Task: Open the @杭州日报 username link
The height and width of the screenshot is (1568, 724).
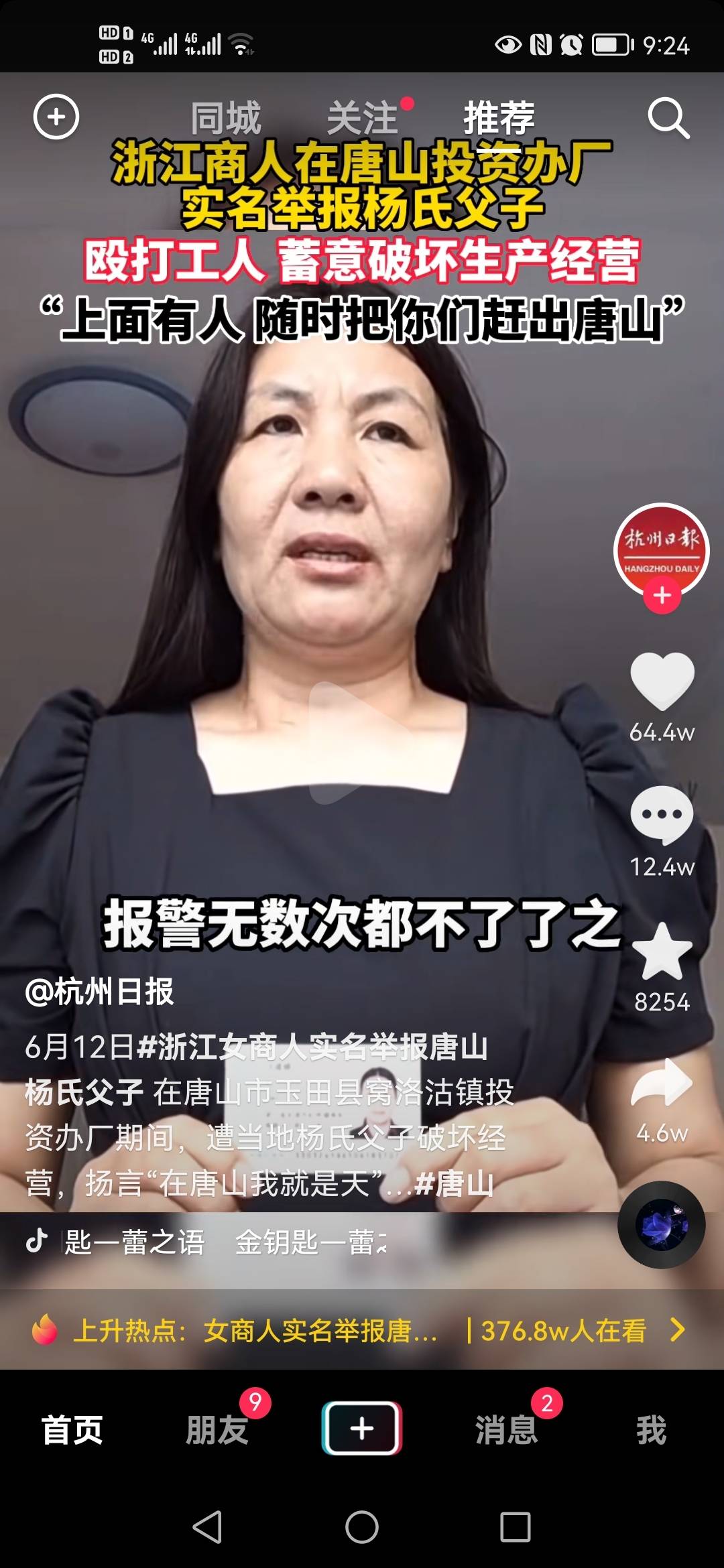Action: (99, 992)
